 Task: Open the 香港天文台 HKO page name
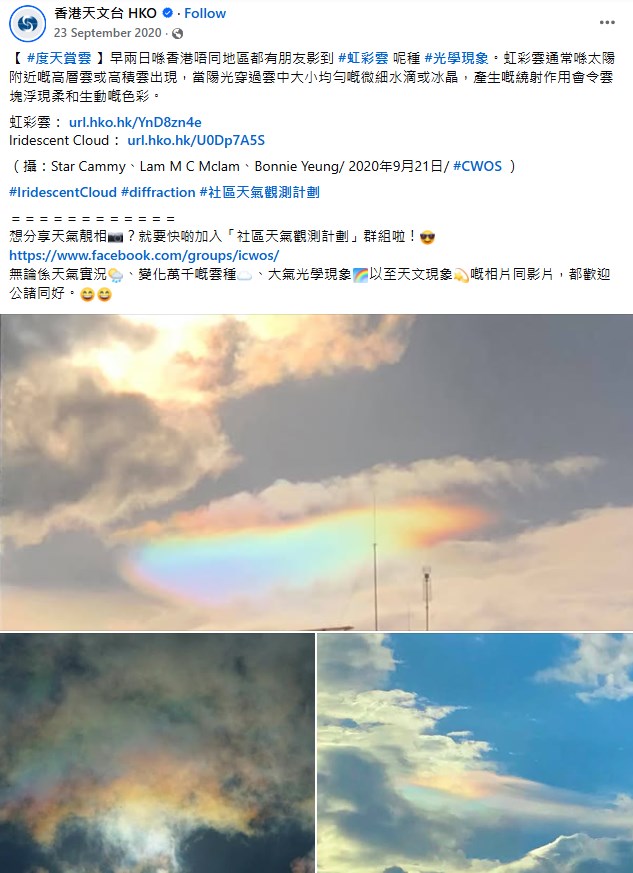coord(106,13)
